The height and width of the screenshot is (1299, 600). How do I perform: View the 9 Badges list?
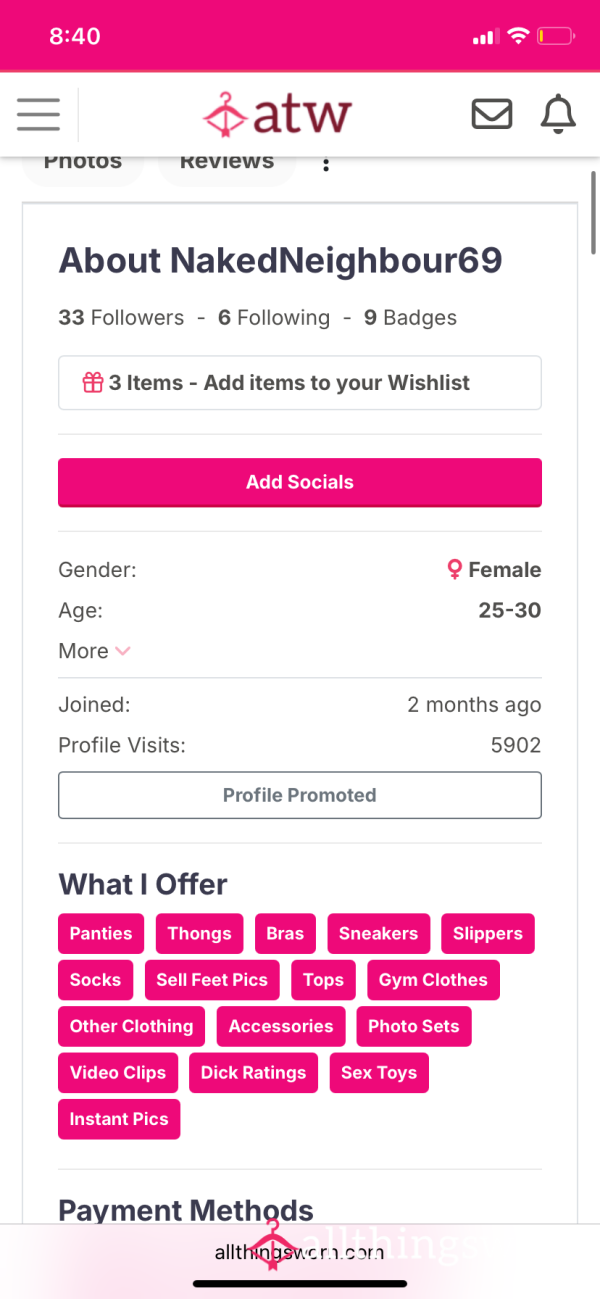410,318
